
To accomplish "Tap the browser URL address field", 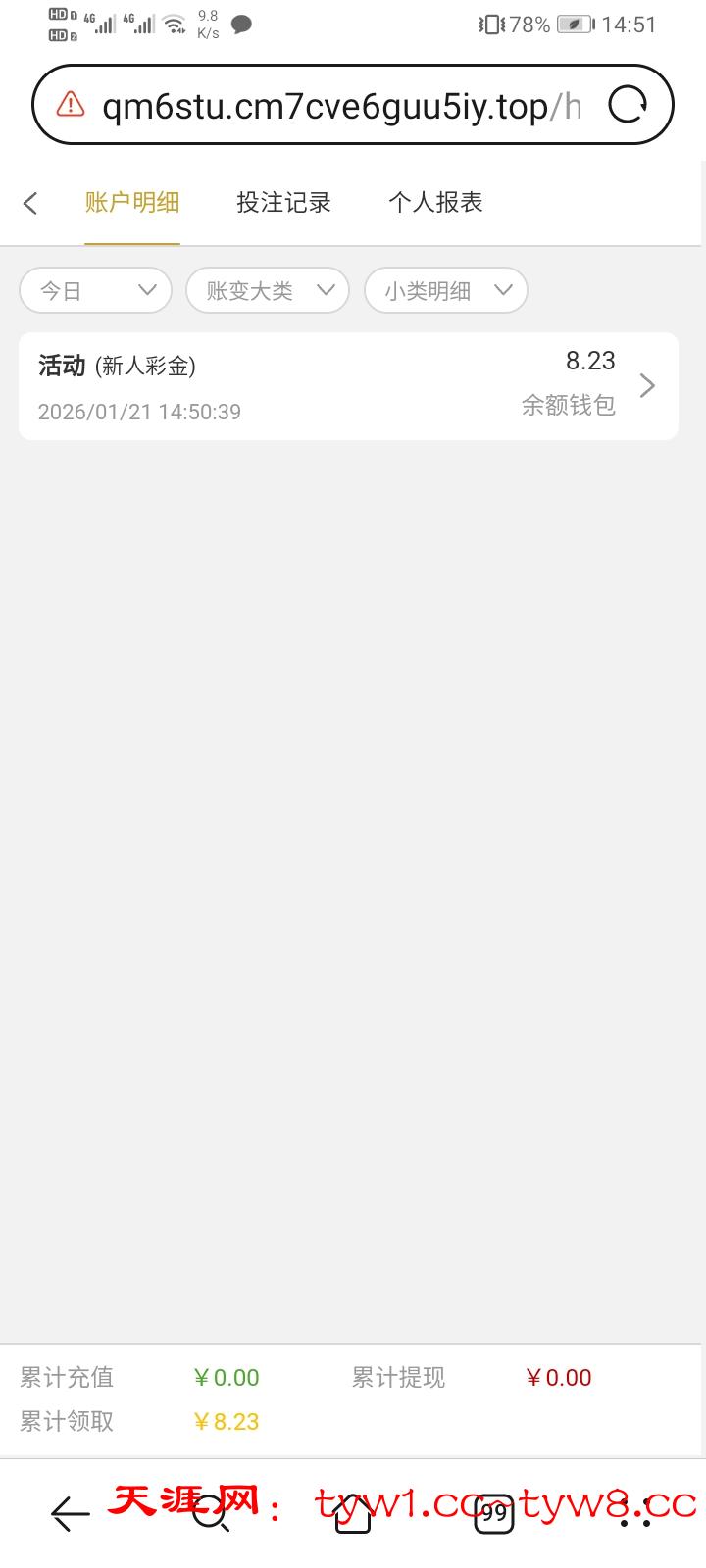I will pos(333,105).
